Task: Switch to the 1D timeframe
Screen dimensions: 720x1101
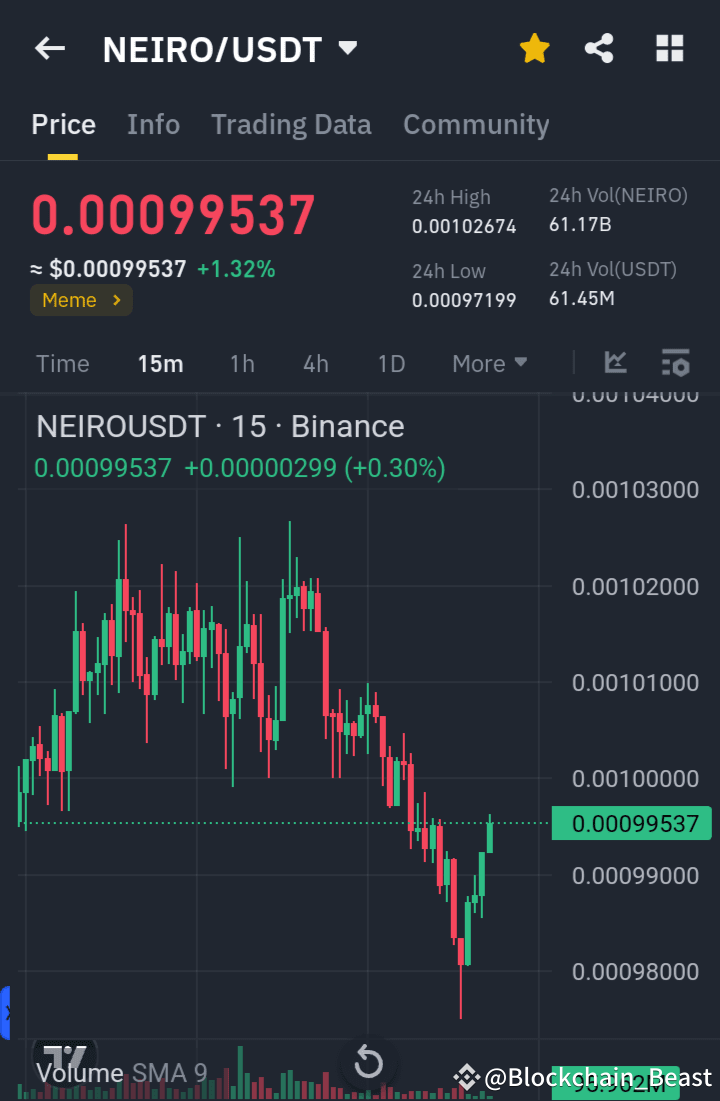Action: click(x=391, y=363)
